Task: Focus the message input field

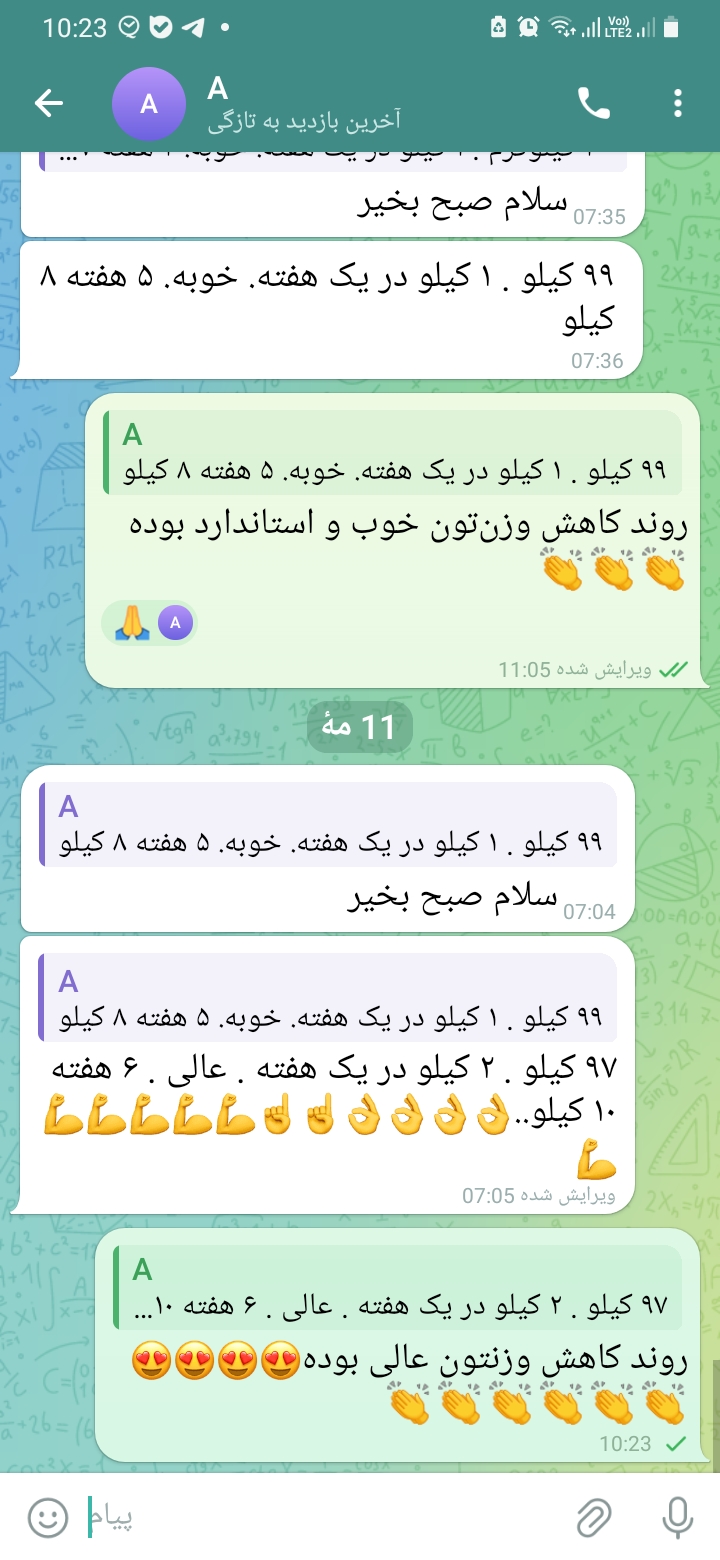Action: tap(320, 1519)
